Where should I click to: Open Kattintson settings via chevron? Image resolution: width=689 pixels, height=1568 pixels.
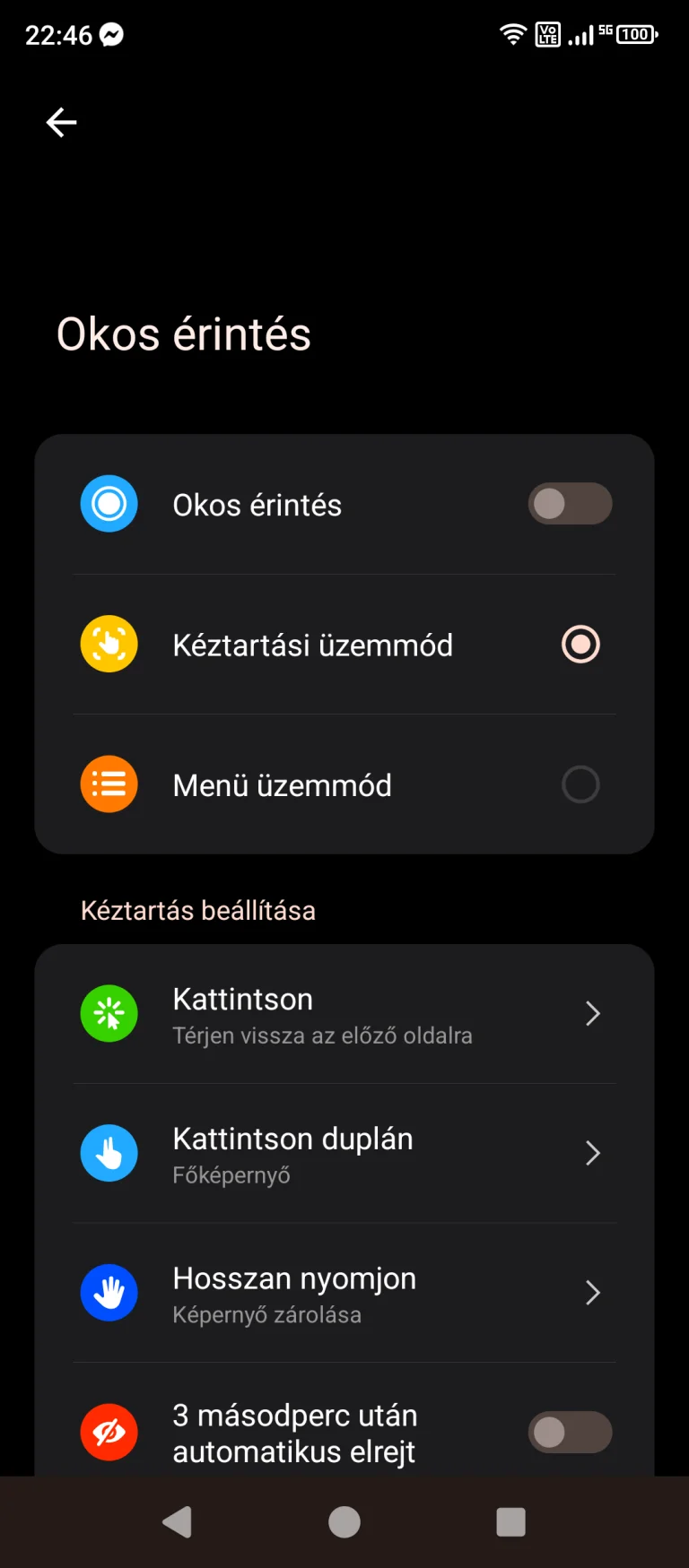(x=592, y=1014)
